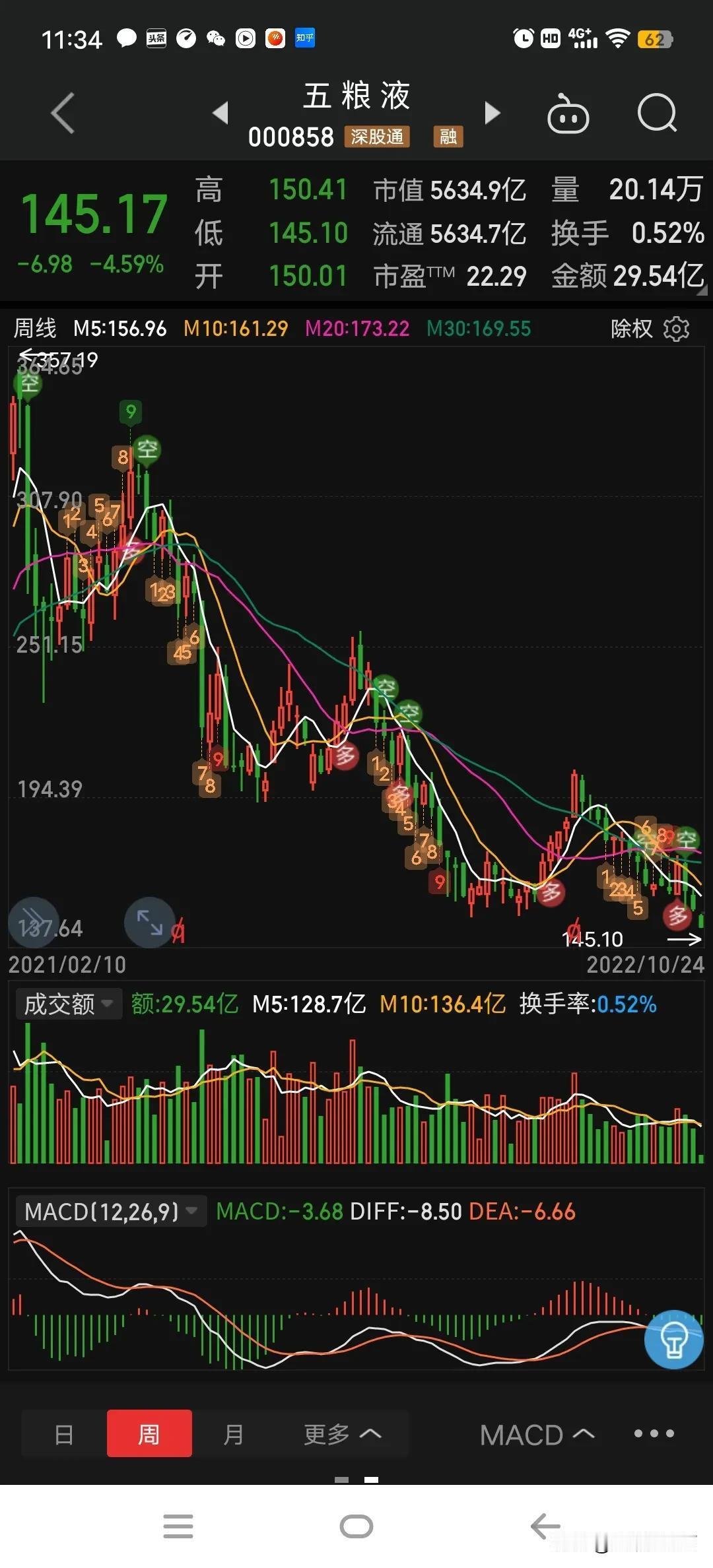The height and width of the screenshot is (1568, 713).
Task: Open more options via the ellipsis icon
Action: [654, 1433]
